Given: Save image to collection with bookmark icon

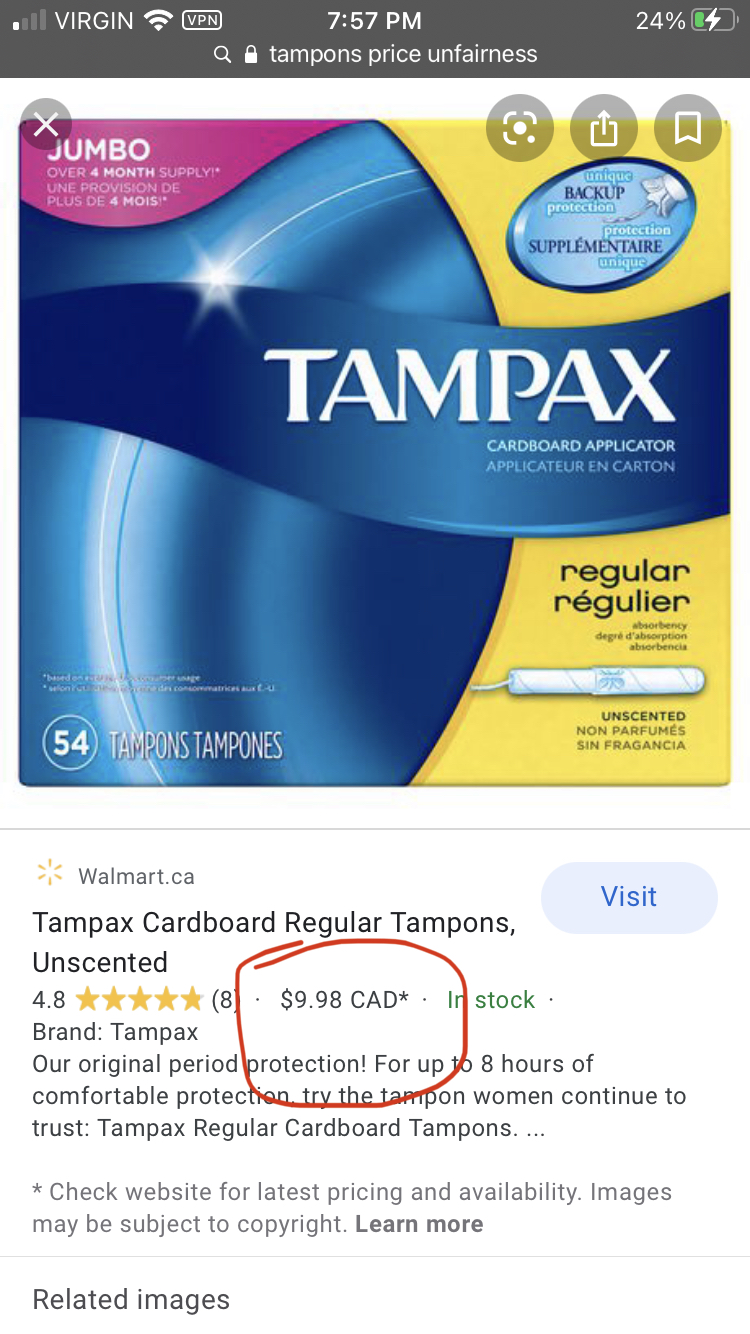Looking at the screenshot, I should pos(687,127).
